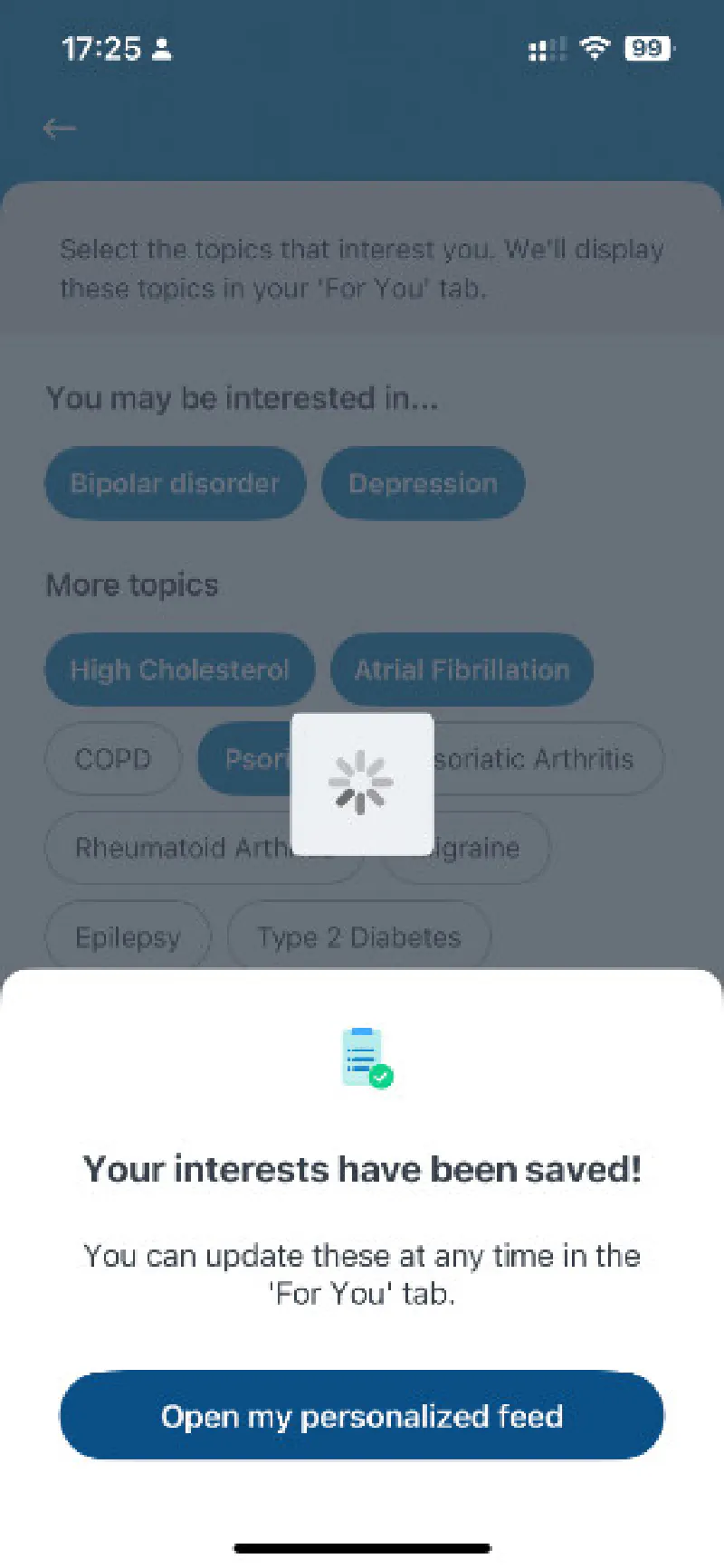Open my personalized feed
The width and height of the screenshot is (724, 1568).
point(362,1415)
